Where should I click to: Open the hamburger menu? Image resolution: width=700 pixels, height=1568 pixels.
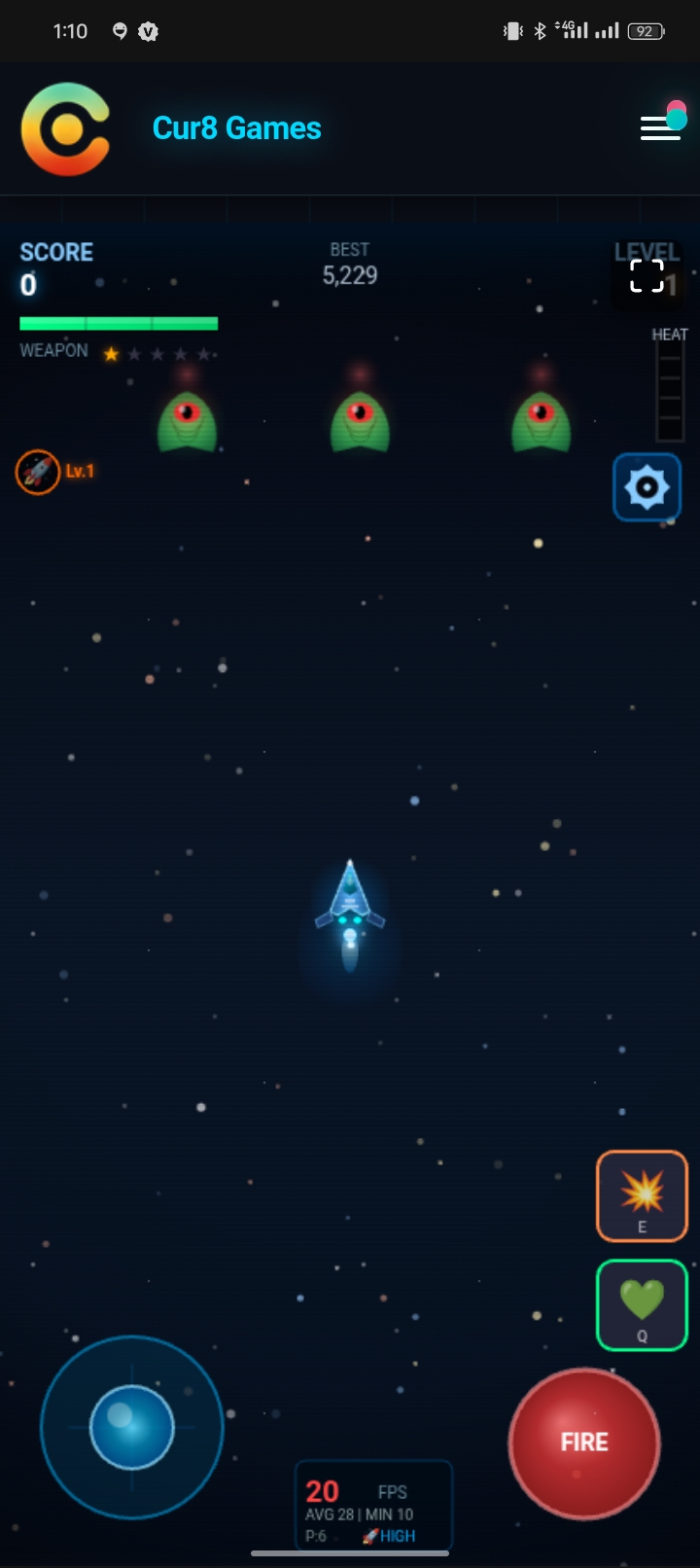point(661,127)
